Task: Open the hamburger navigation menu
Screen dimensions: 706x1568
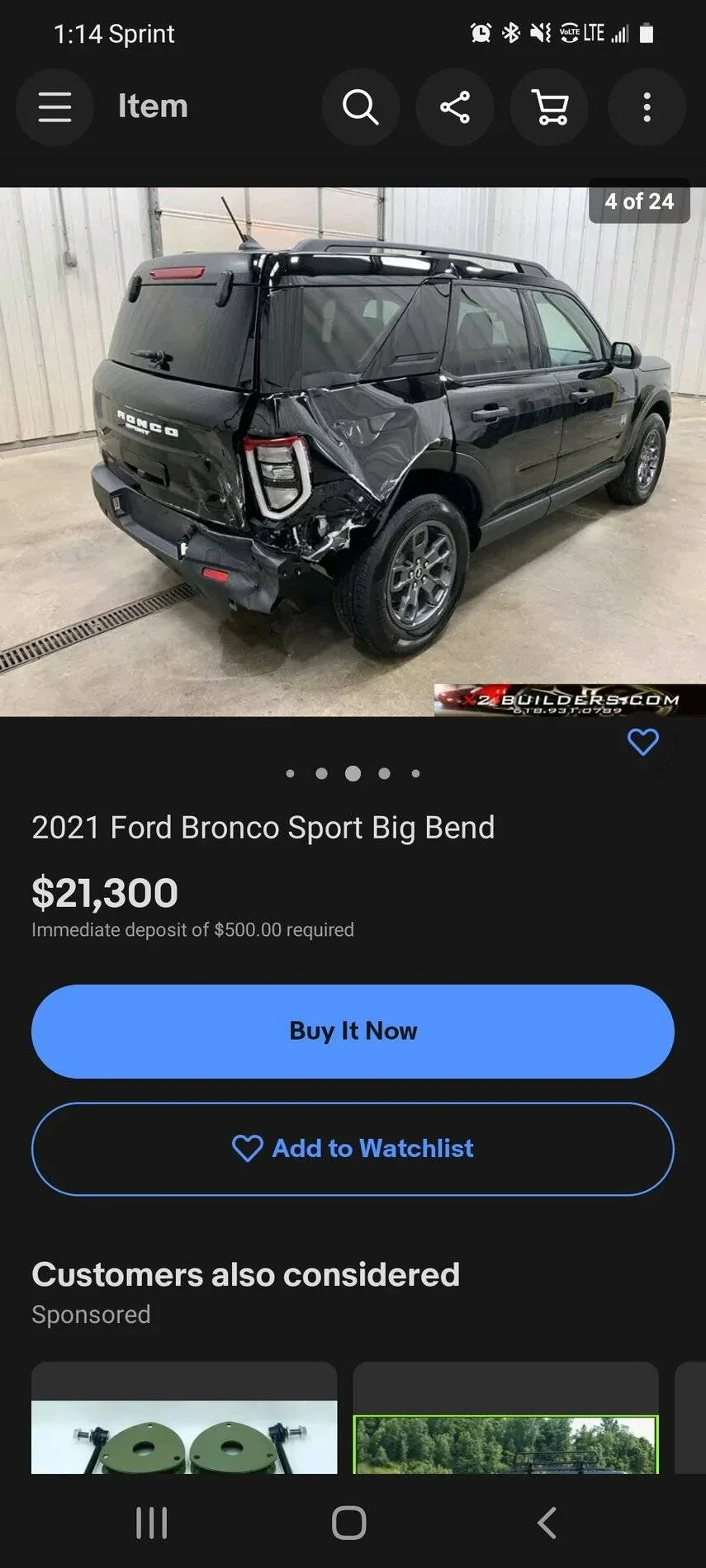Action: [55, 107]
